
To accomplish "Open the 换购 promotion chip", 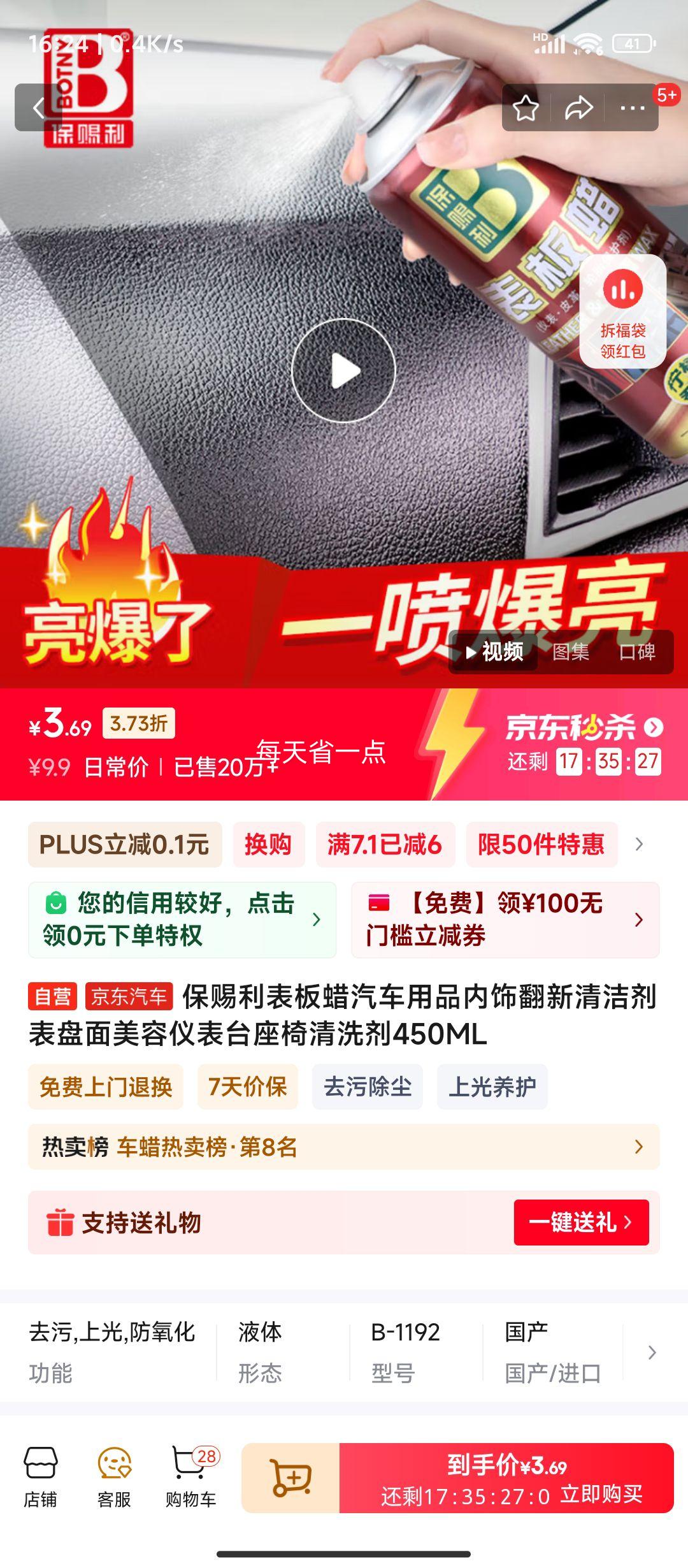I will [268, 845].
